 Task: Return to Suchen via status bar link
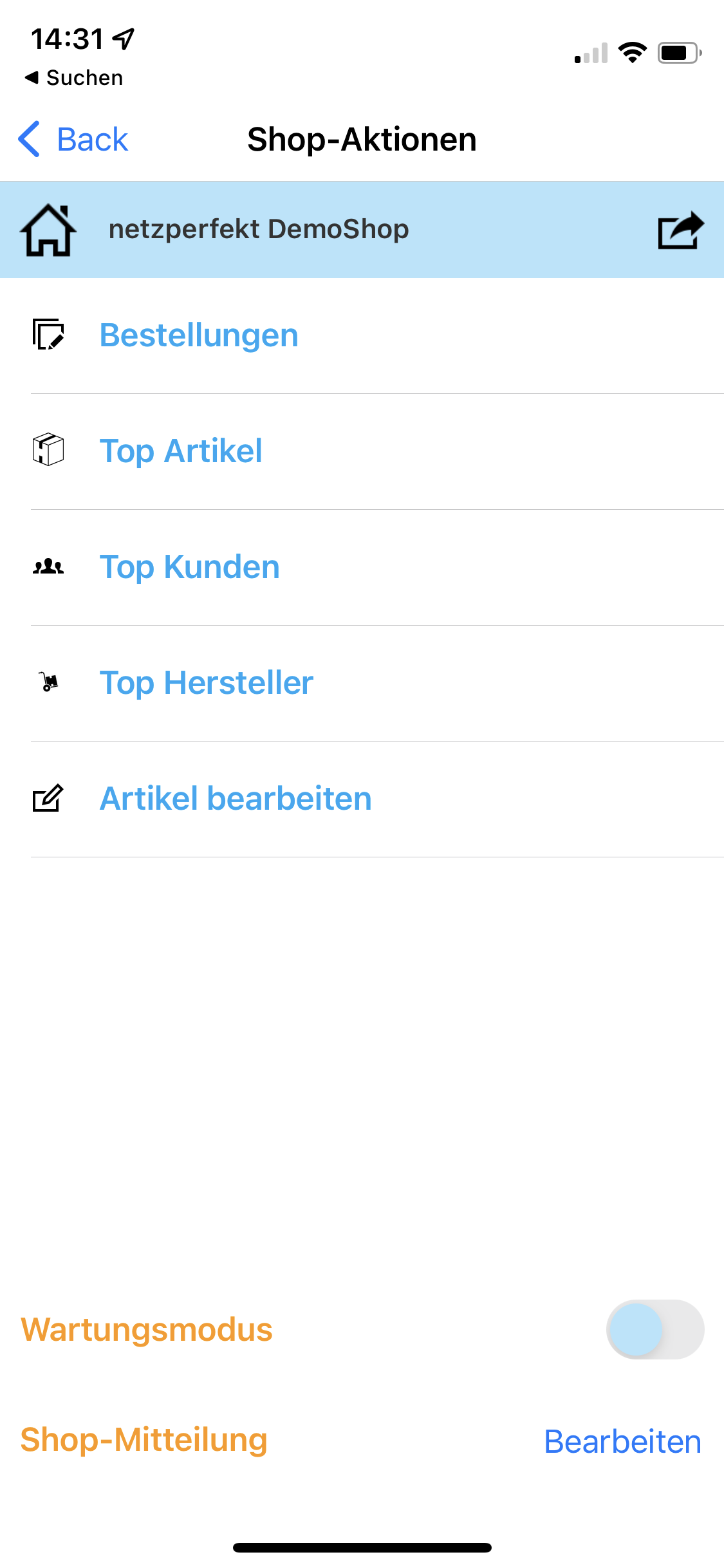click(74, 78)
